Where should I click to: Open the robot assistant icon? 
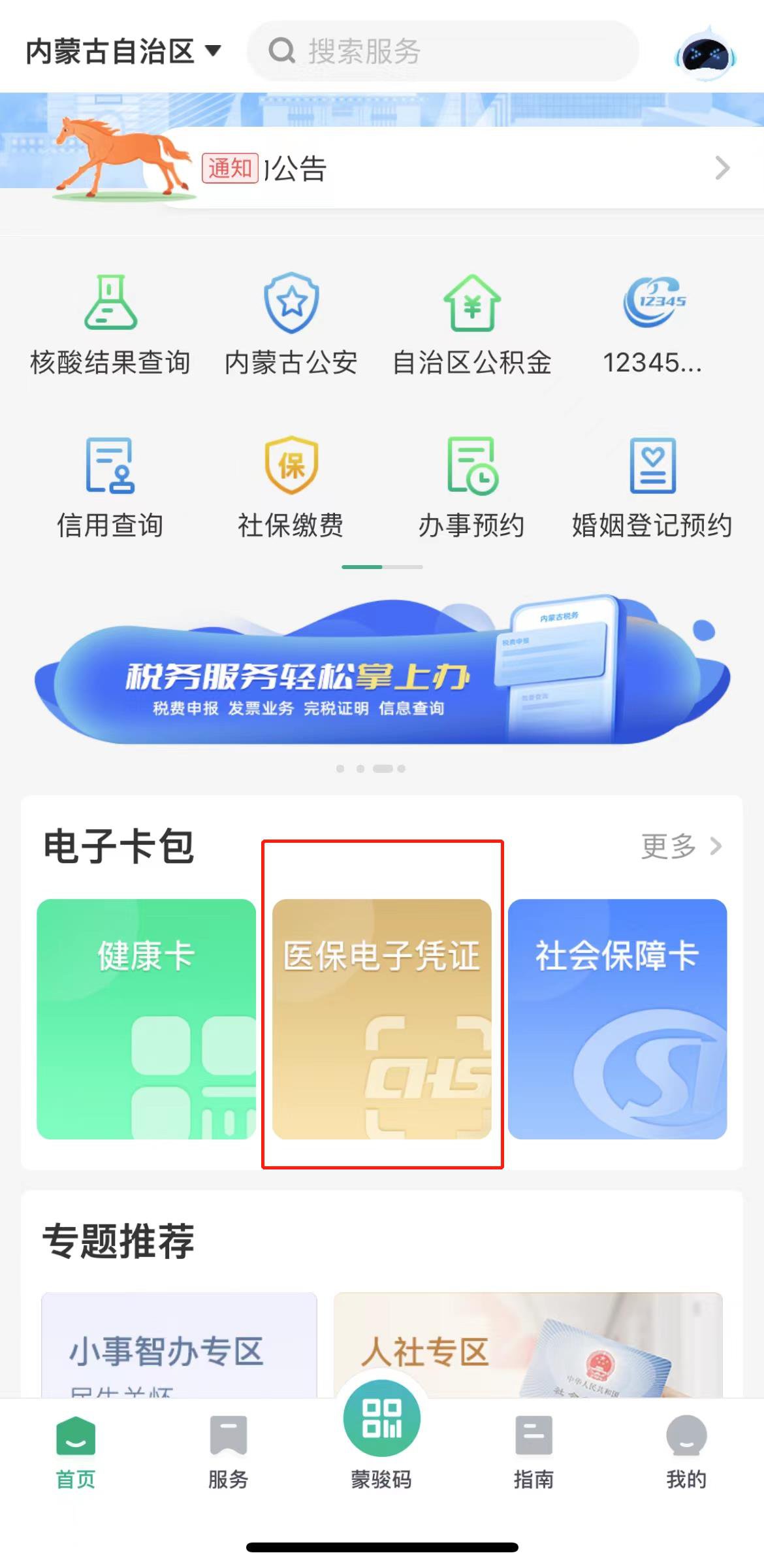pyautogui.click(x=706, y=54)
